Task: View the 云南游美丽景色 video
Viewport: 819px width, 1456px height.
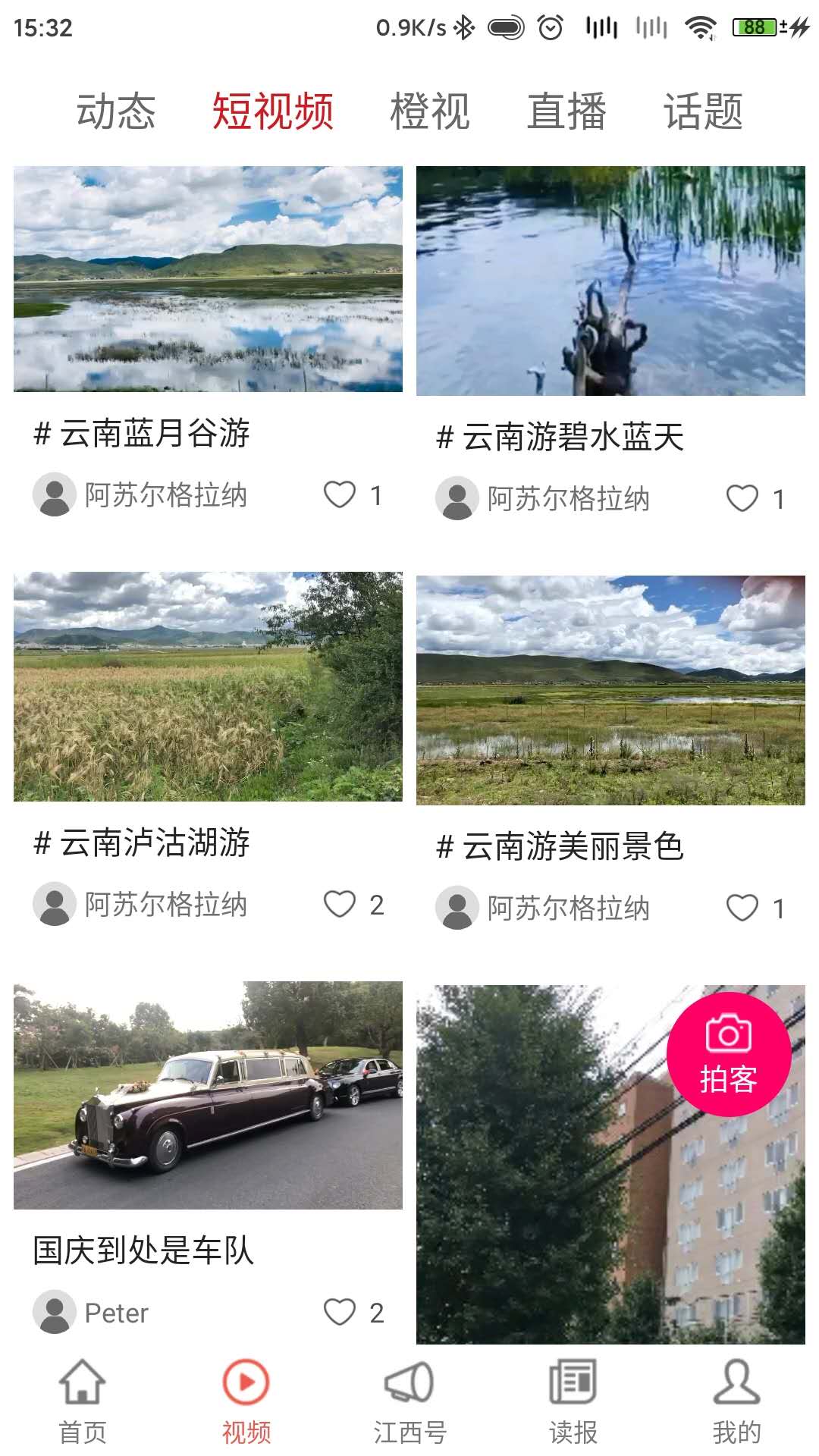Action: (610, 690)
